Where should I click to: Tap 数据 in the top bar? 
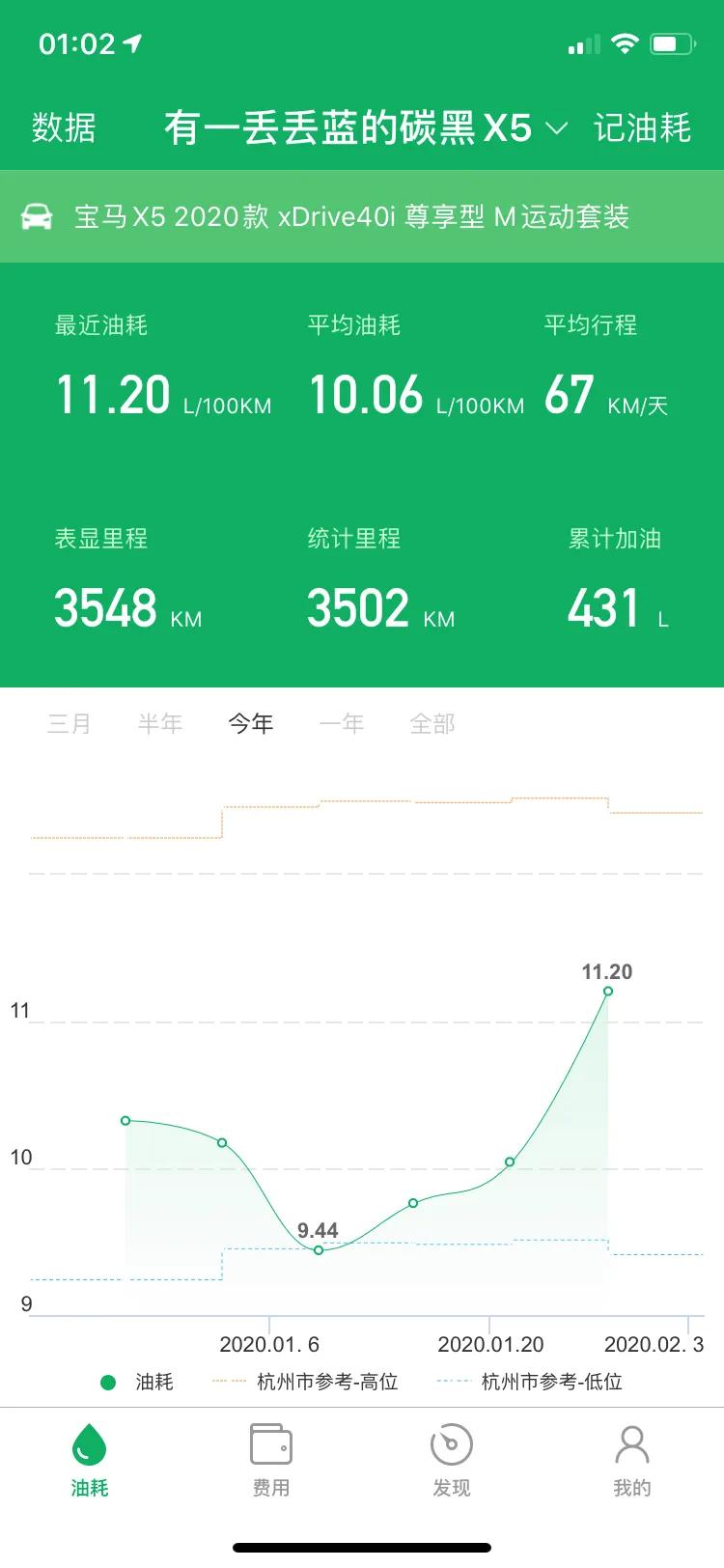(64, 127)
